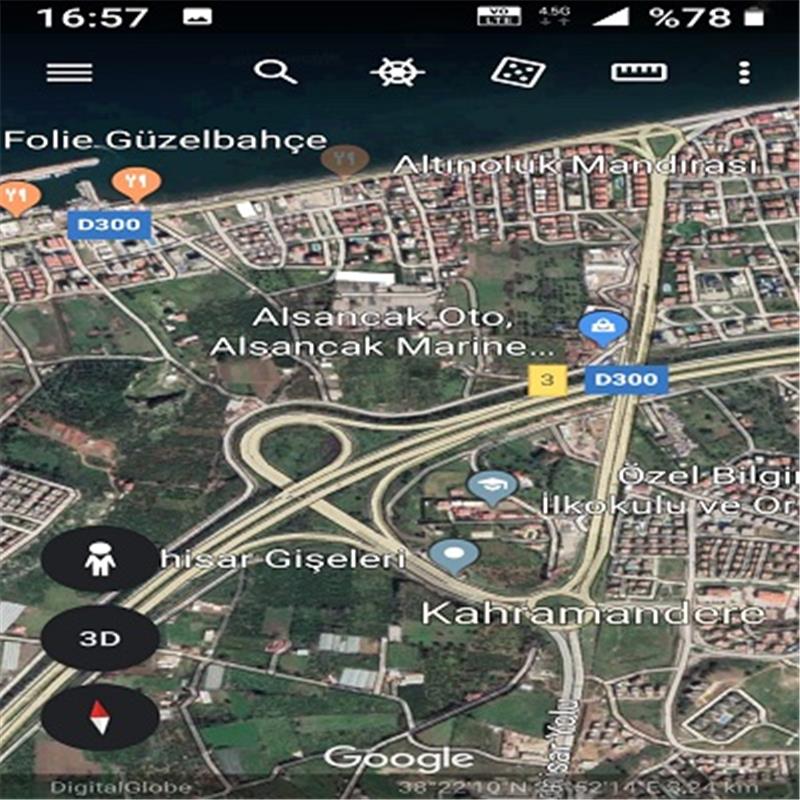The height and width of the screenshot is (800, 800).
Task: Open Voyager ship wheel icon
Action: coord(397,72)
